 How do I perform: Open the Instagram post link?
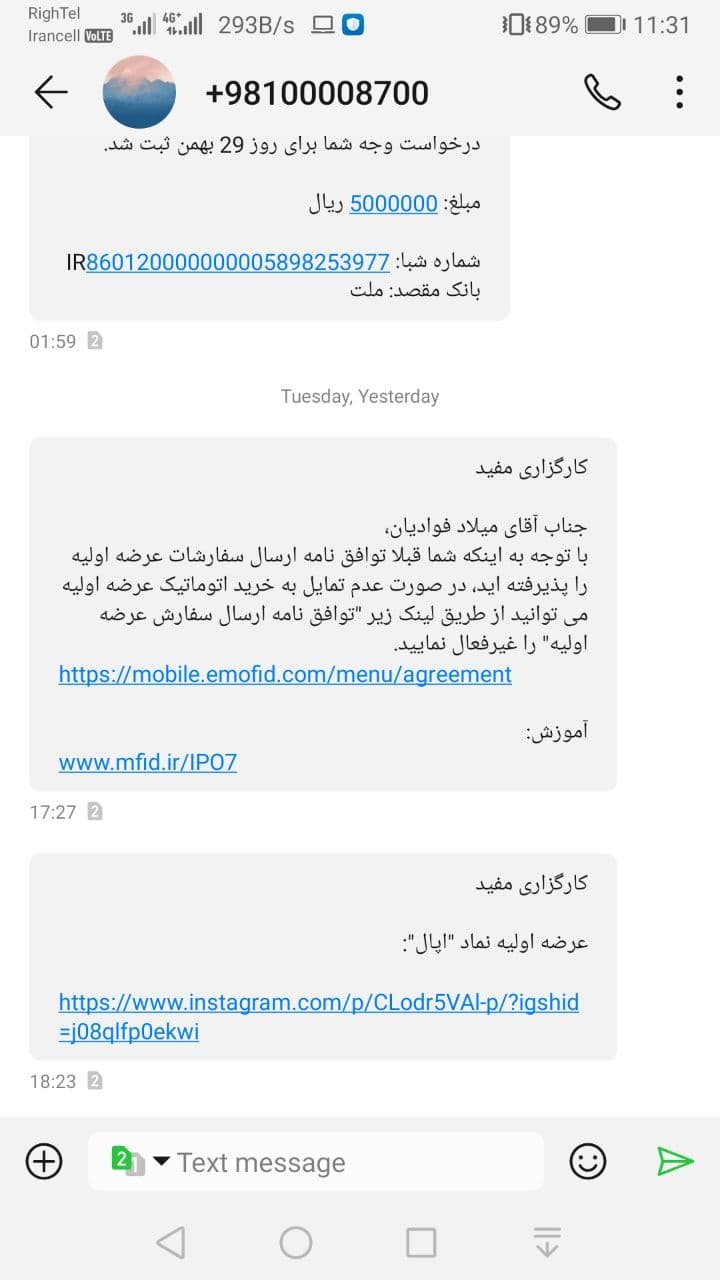(x=319, y=1017)
